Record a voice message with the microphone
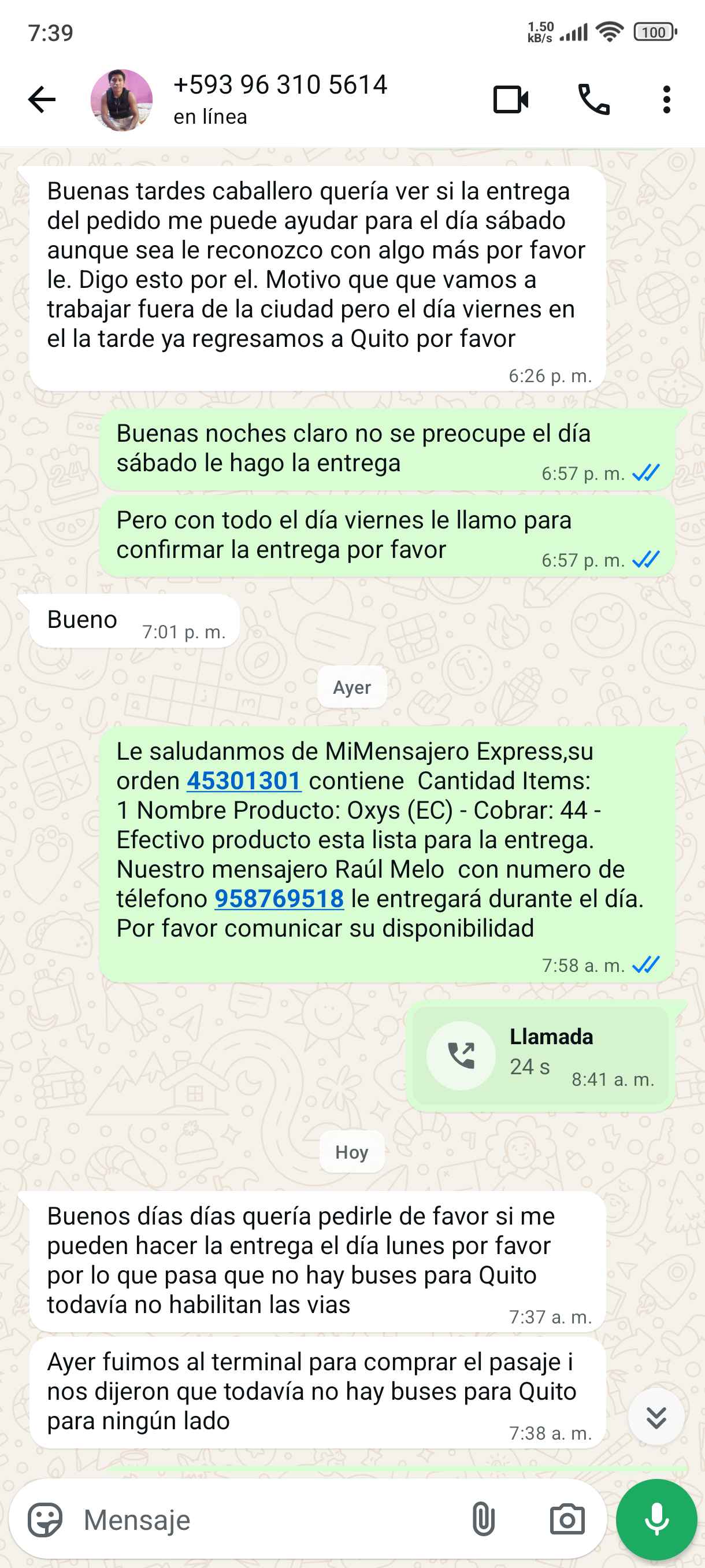The height and width of the screenshot is (1568, 705). pyautogui.click(x=656, y=1520)
